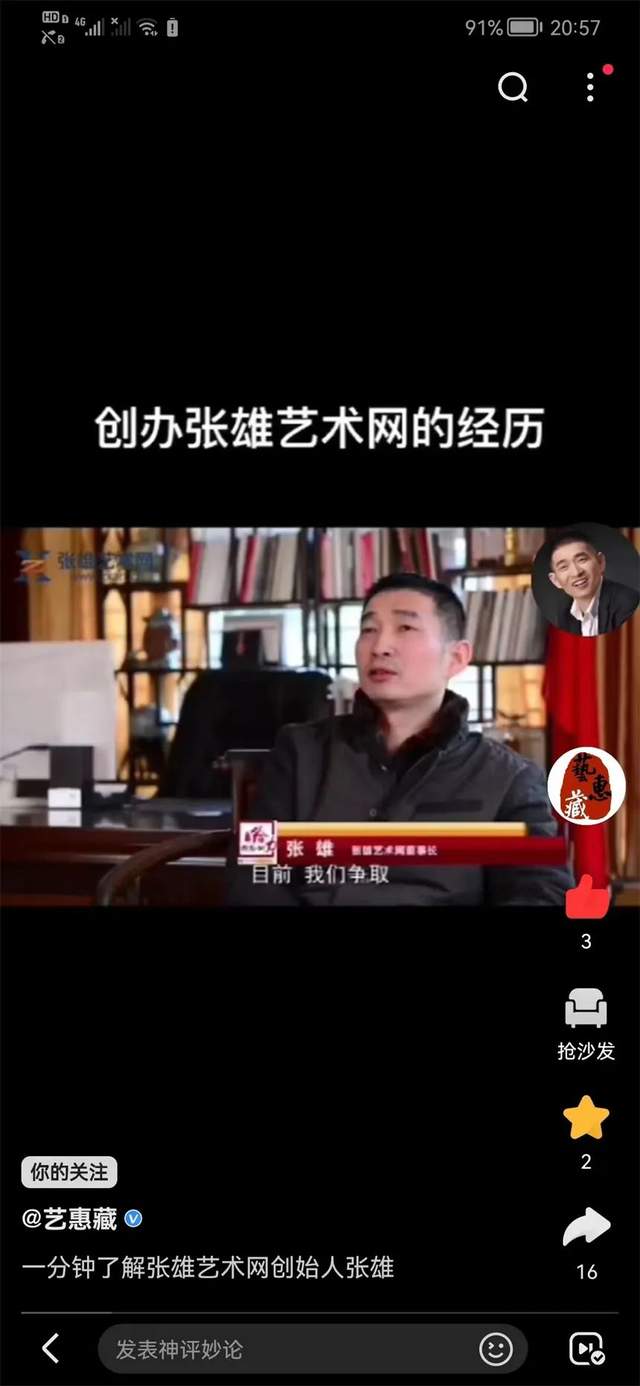Image resolution: width=640 pixels, height=1386 pixels.
Task: Open the emoji picker in comment bar
Action: coord(496,1349)
